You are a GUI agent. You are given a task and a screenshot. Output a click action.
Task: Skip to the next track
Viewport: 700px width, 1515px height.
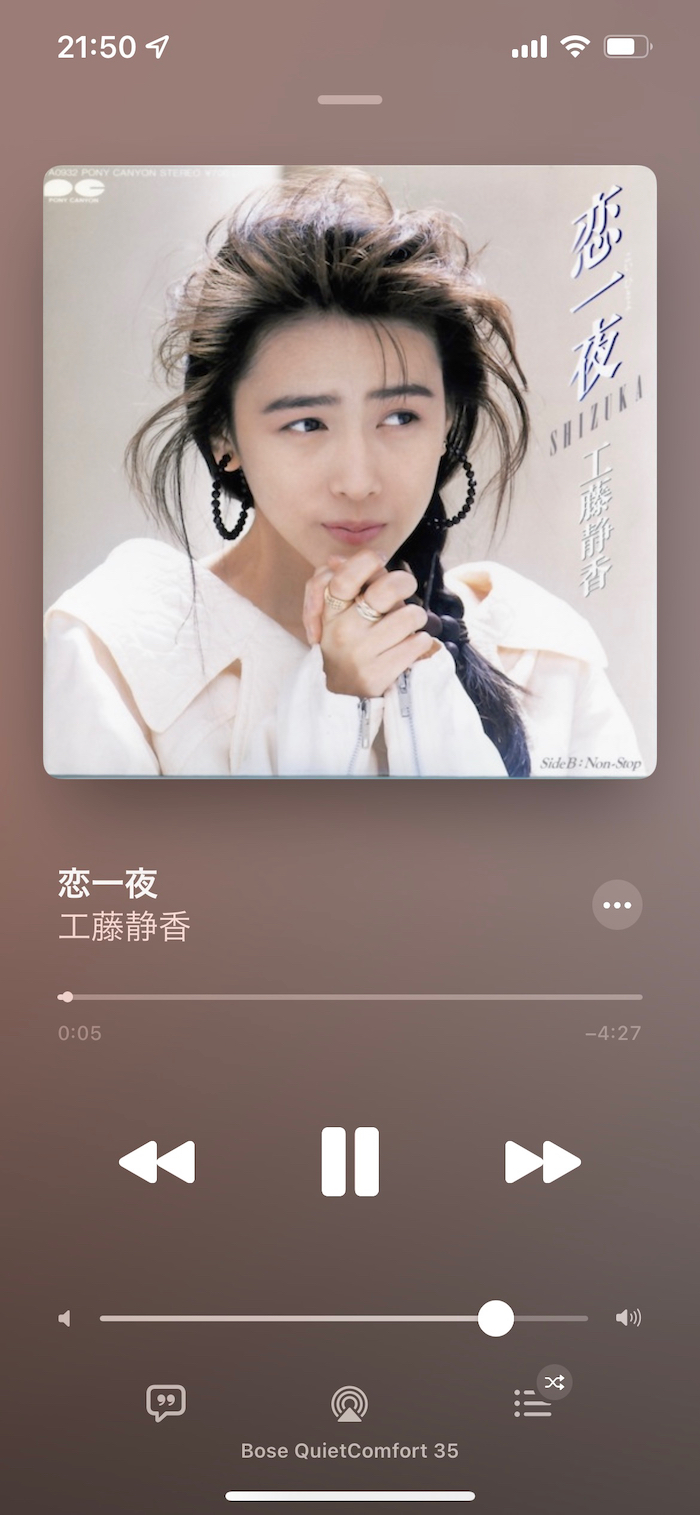point(542,1162)
